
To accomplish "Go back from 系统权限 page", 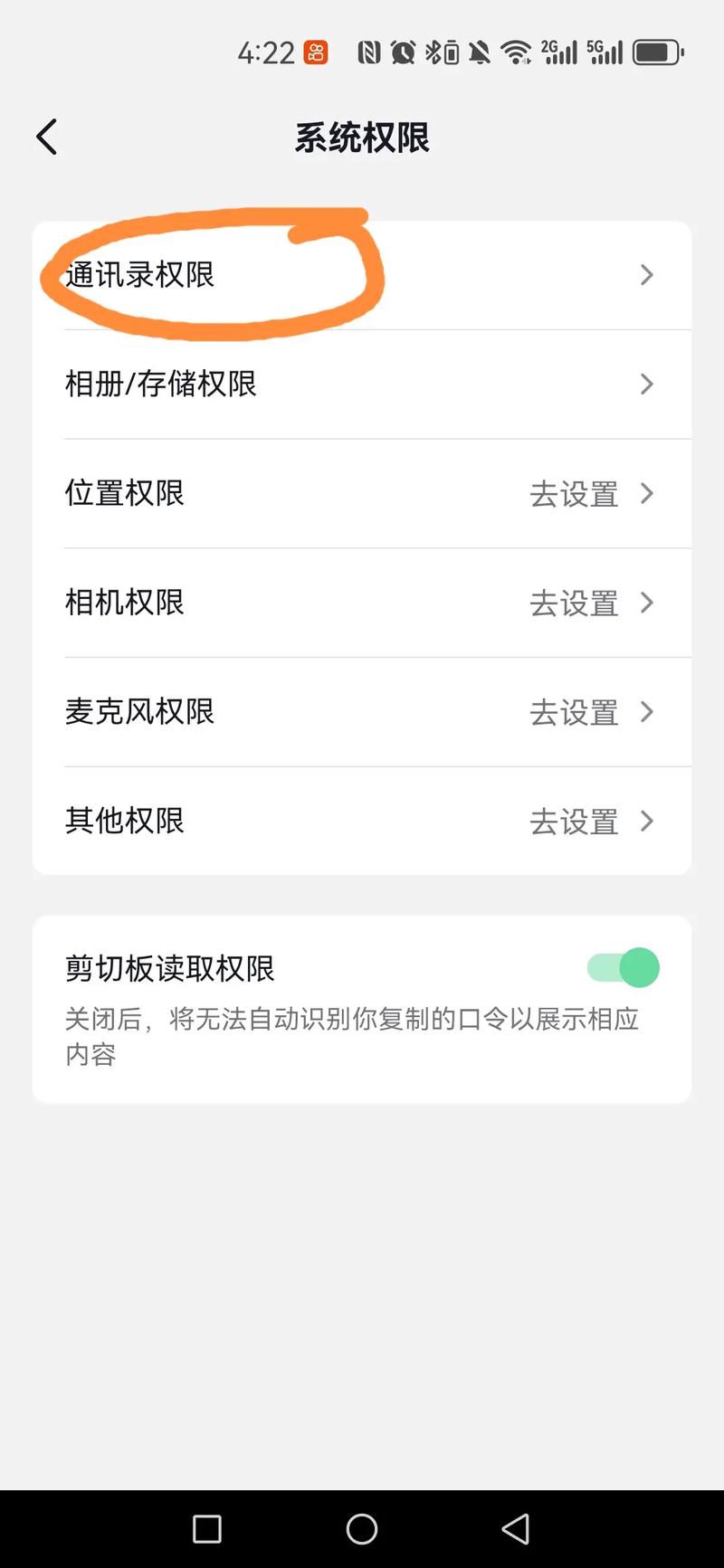I will 47,138.
